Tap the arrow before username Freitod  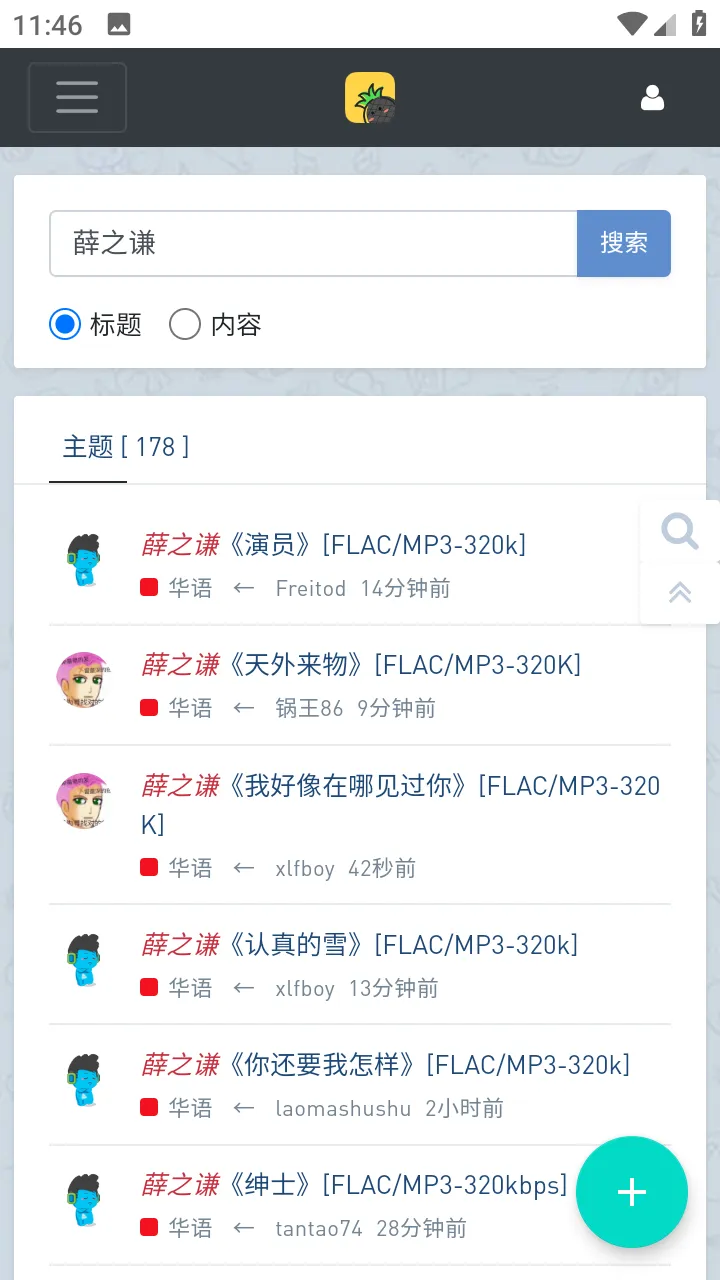[x=244, y=588]
